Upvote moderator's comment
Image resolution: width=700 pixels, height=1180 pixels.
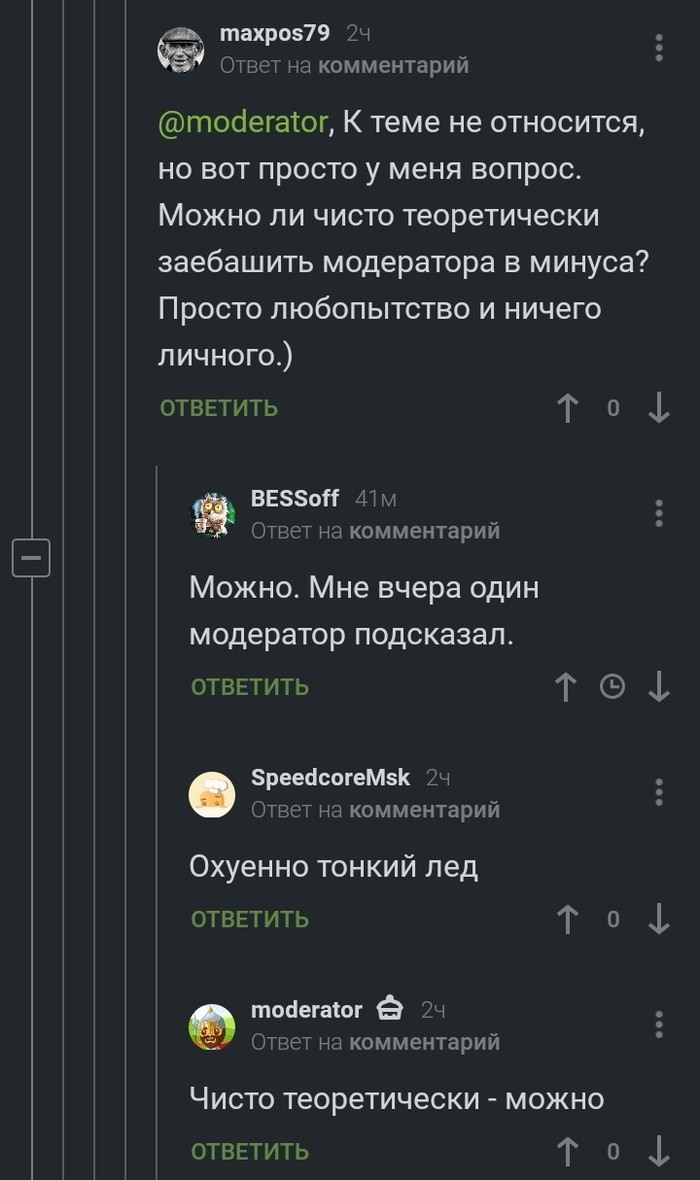tap(568, 1151)
